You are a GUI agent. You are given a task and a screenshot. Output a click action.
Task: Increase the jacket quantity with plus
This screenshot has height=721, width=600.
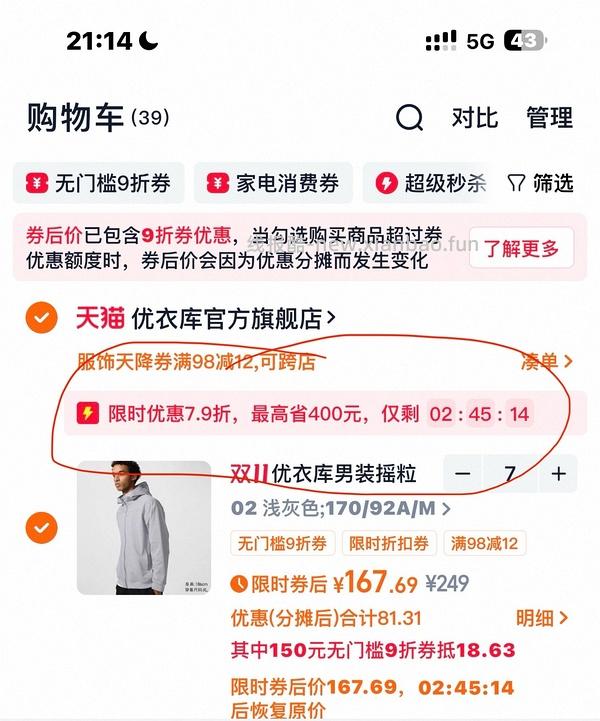tap(558, 473)
